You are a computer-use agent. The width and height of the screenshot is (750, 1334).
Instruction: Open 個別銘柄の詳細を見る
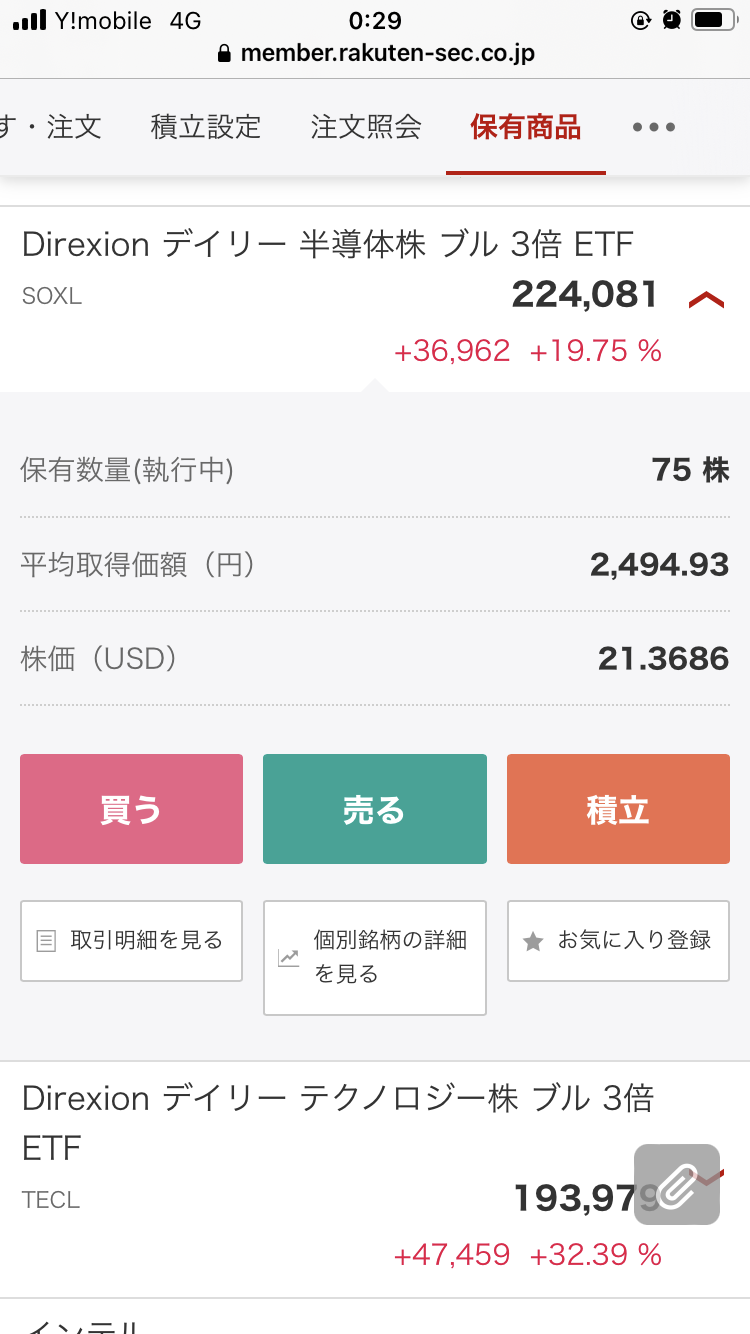coord(375,958)
